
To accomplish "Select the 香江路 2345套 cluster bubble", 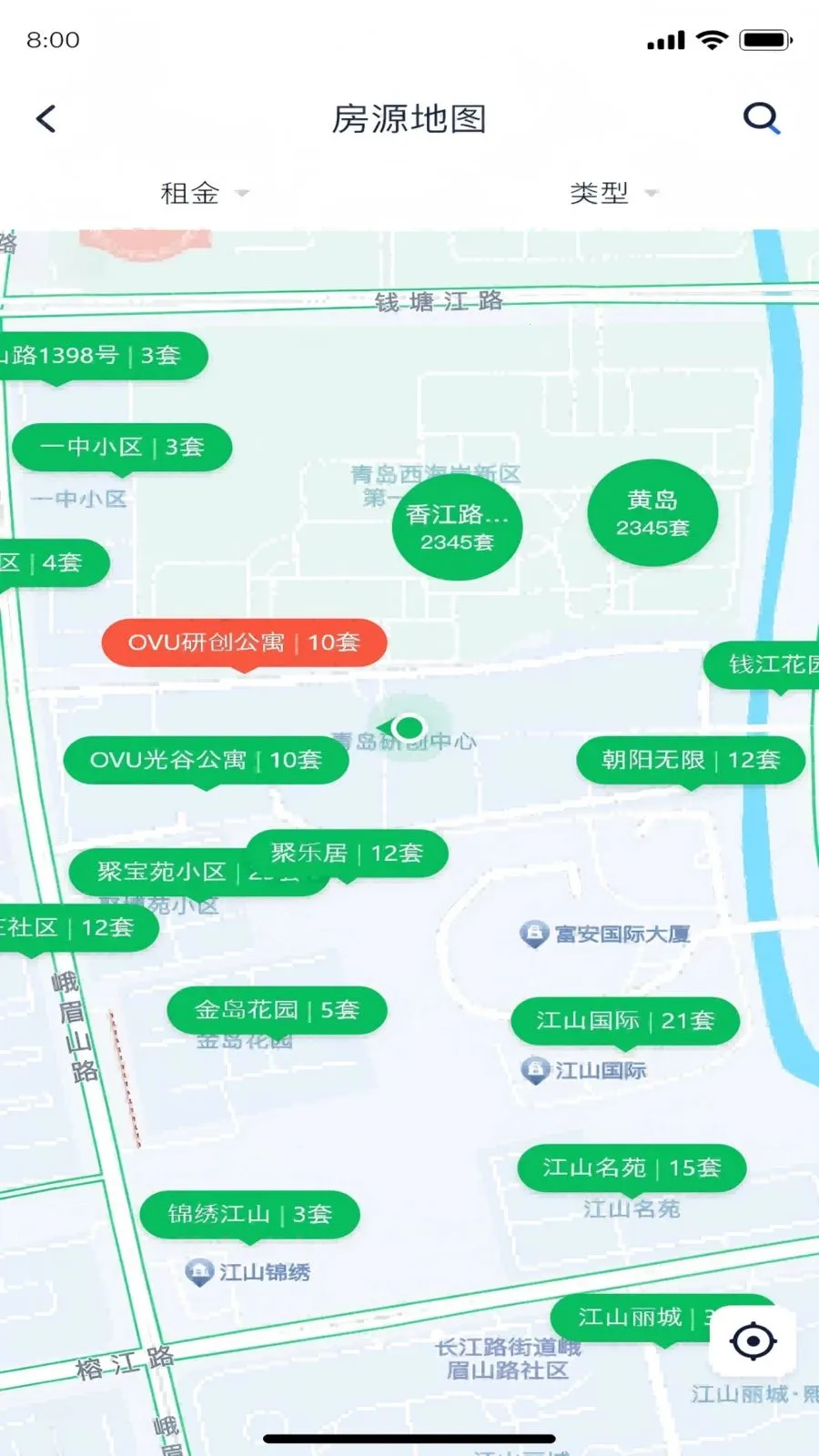I will [x=457, y=527].
